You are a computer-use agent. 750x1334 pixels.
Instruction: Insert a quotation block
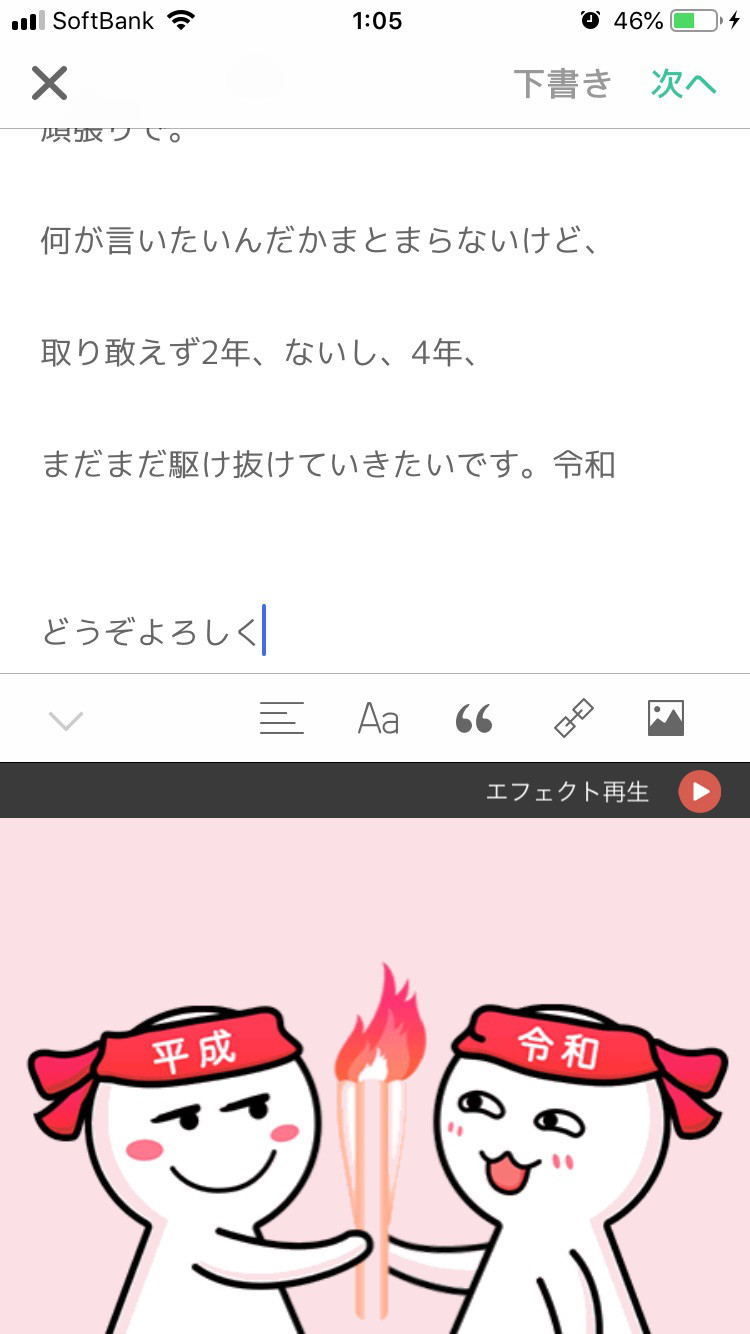tap(474, 718)
